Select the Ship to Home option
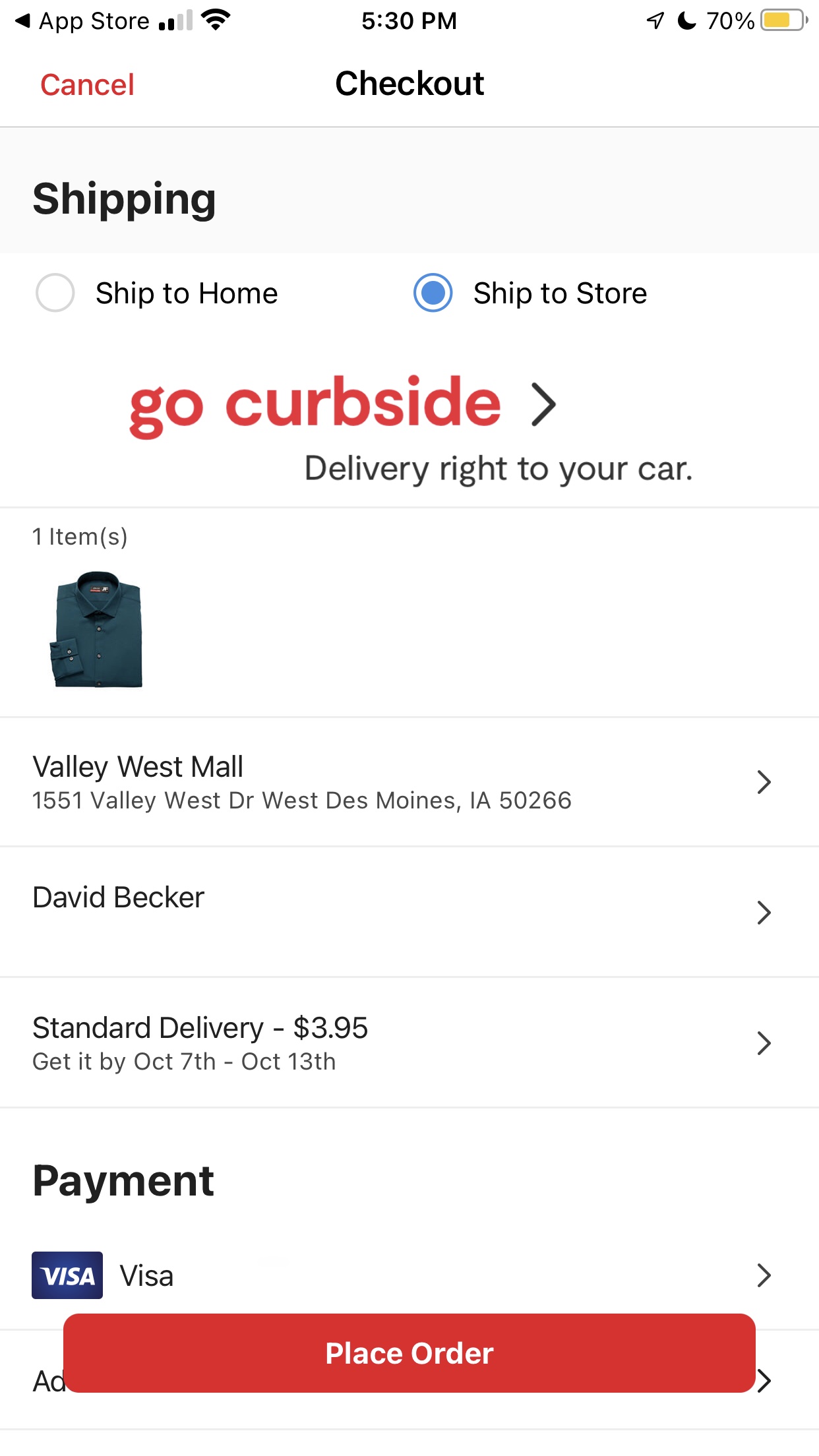This screenshot has height=1456, width=819. point(157,293)
